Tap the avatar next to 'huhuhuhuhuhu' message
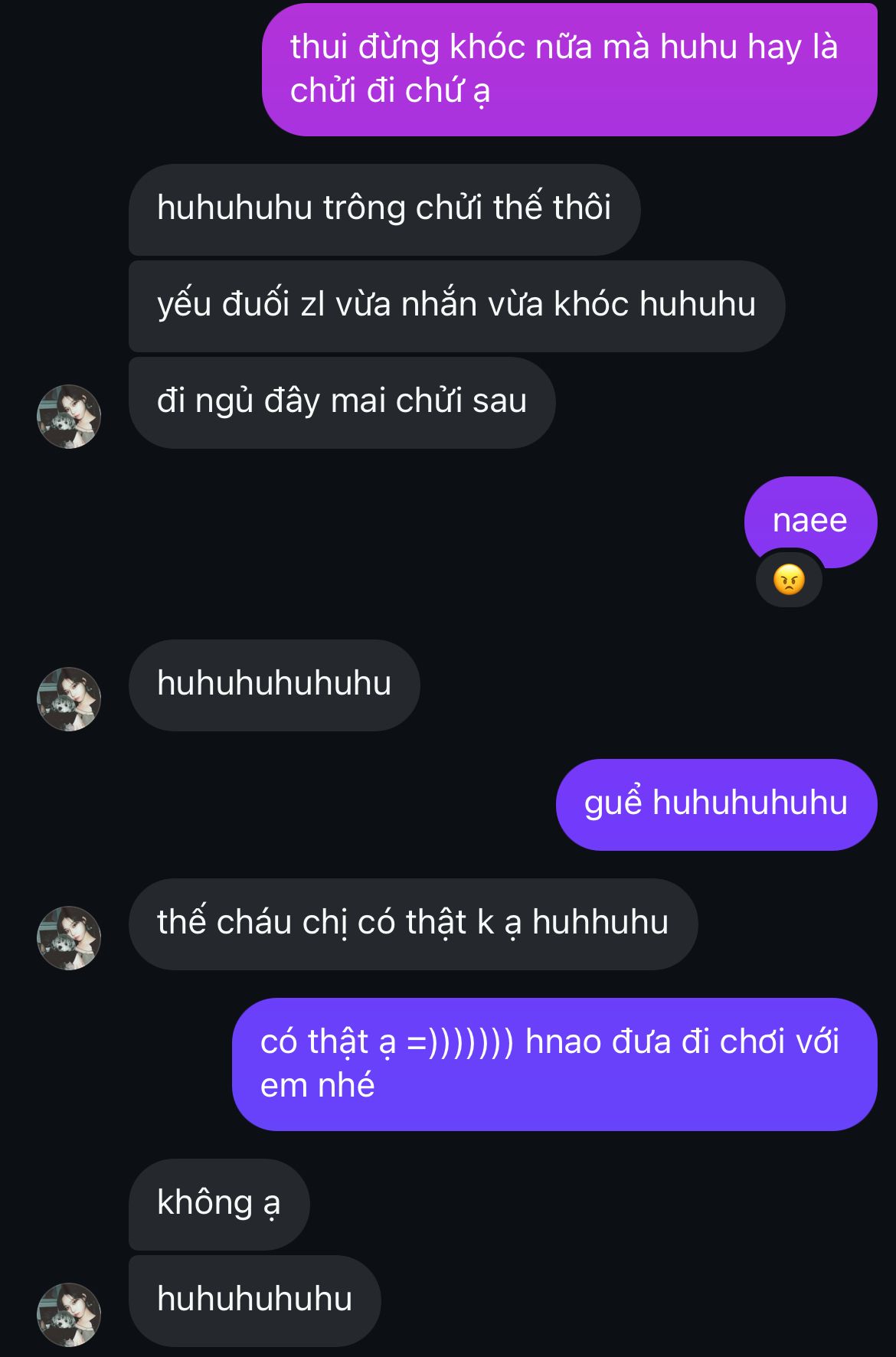The height and width of the screenshot is (1357, 896). click(x=69, y=698)
